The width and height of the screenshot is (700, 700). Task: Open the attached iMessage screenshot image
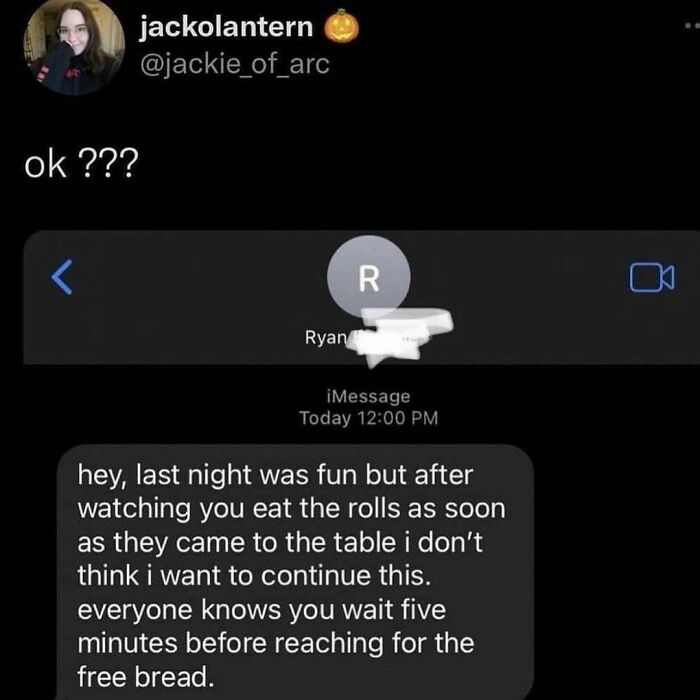tap(360, 470)
